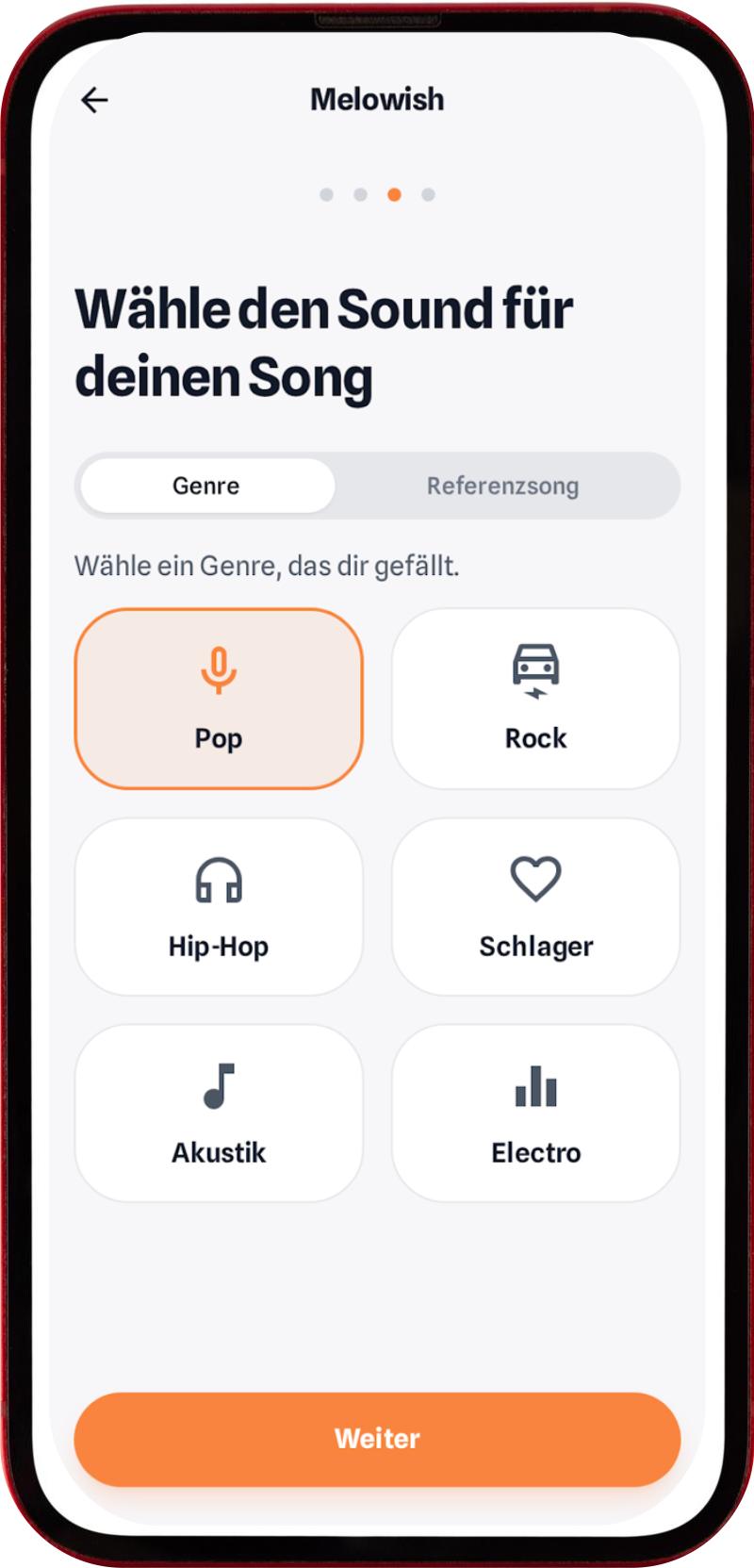Go back with the arrow icon
Viewport: 754px width, 1568px height.
click(95, 100)
